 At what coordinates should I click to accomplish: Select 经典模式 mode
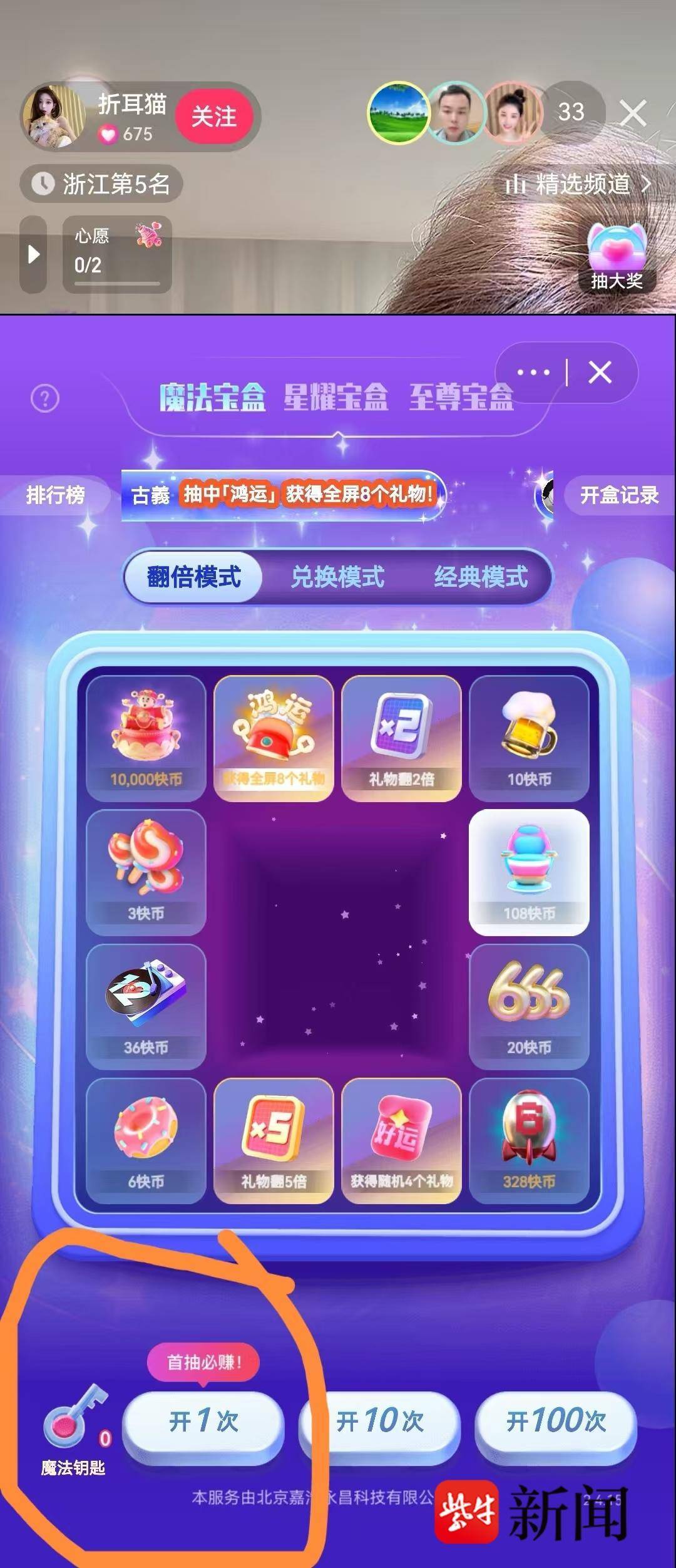click(481, 577)
